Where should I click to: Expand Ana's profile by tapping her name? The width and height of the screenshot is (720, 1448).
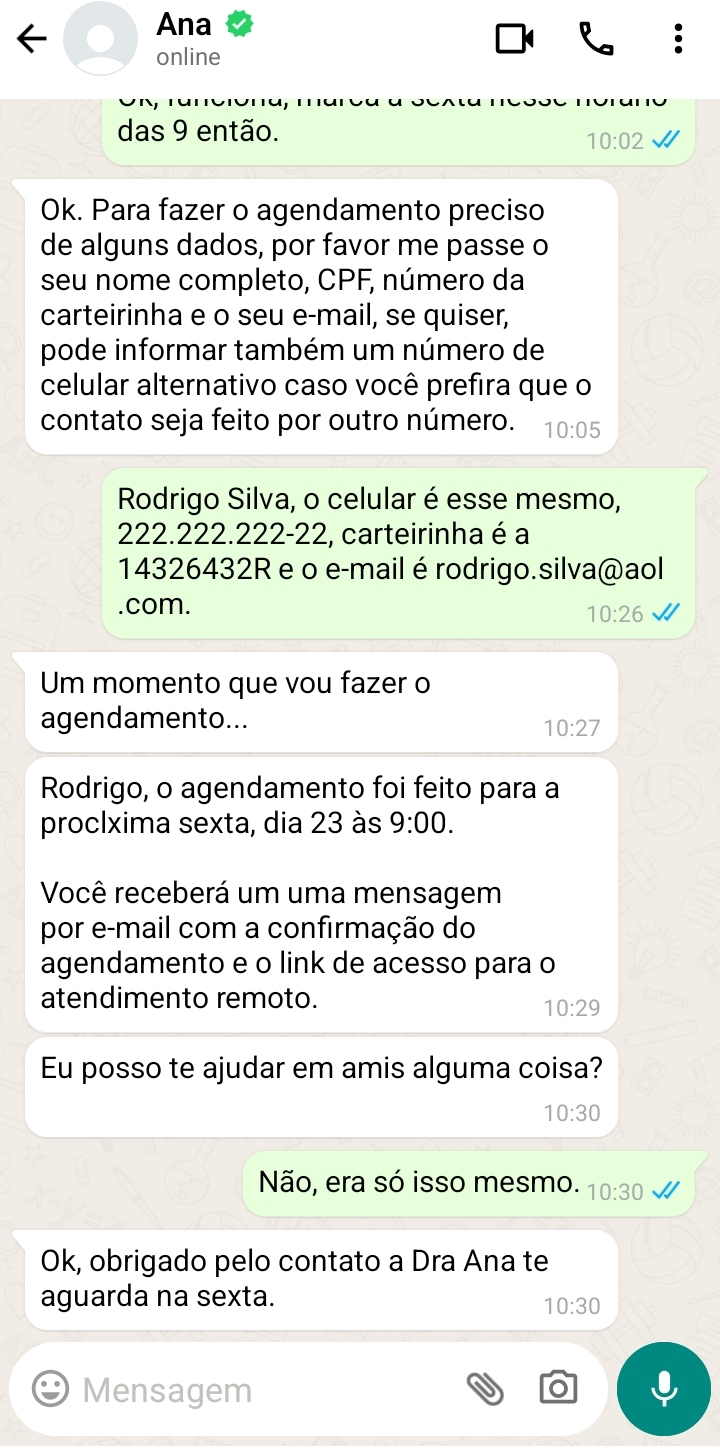tap(185, 22)
